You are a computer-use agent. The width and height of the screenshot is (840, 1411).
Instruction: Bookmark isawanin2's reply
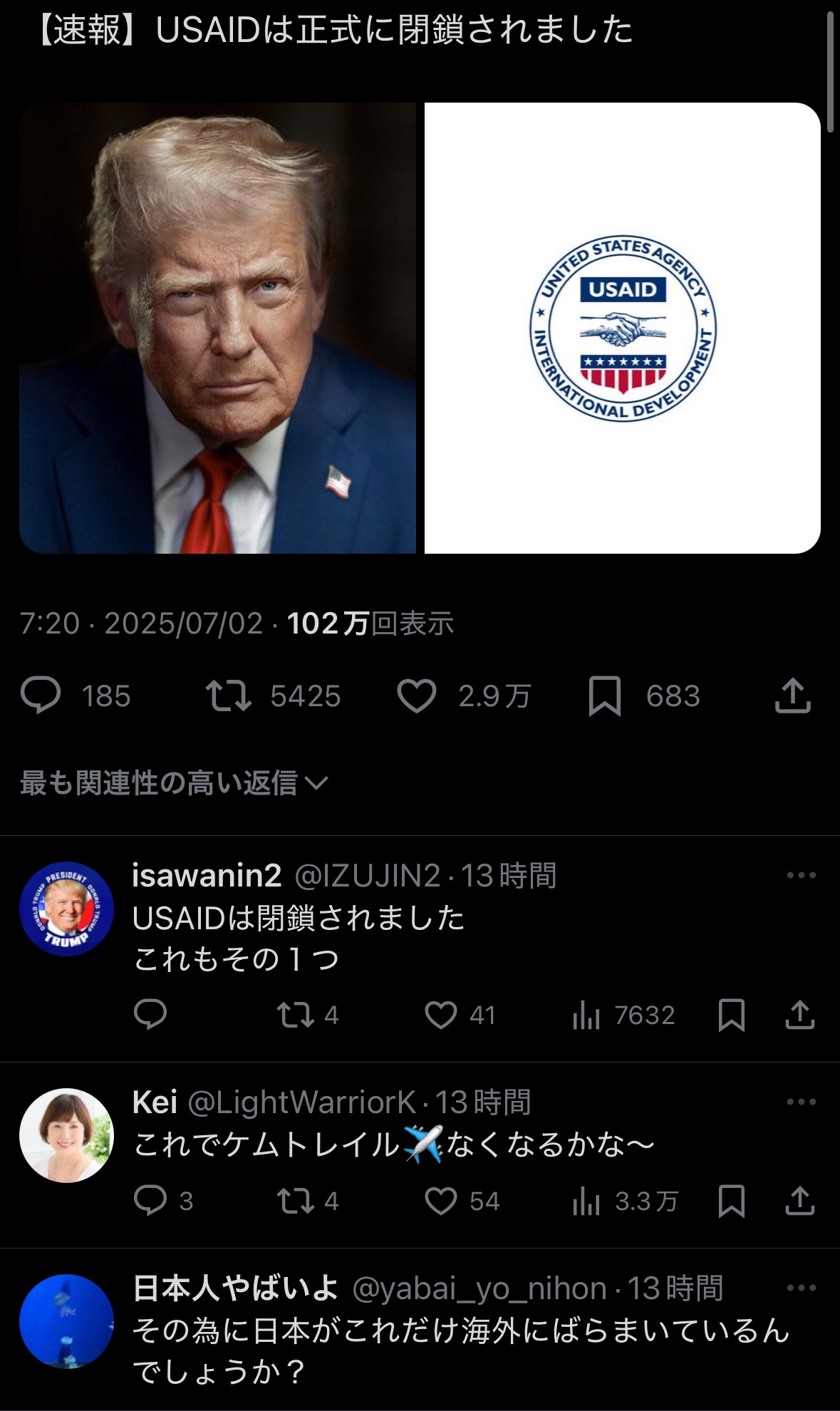click(x=732, y=1015)
